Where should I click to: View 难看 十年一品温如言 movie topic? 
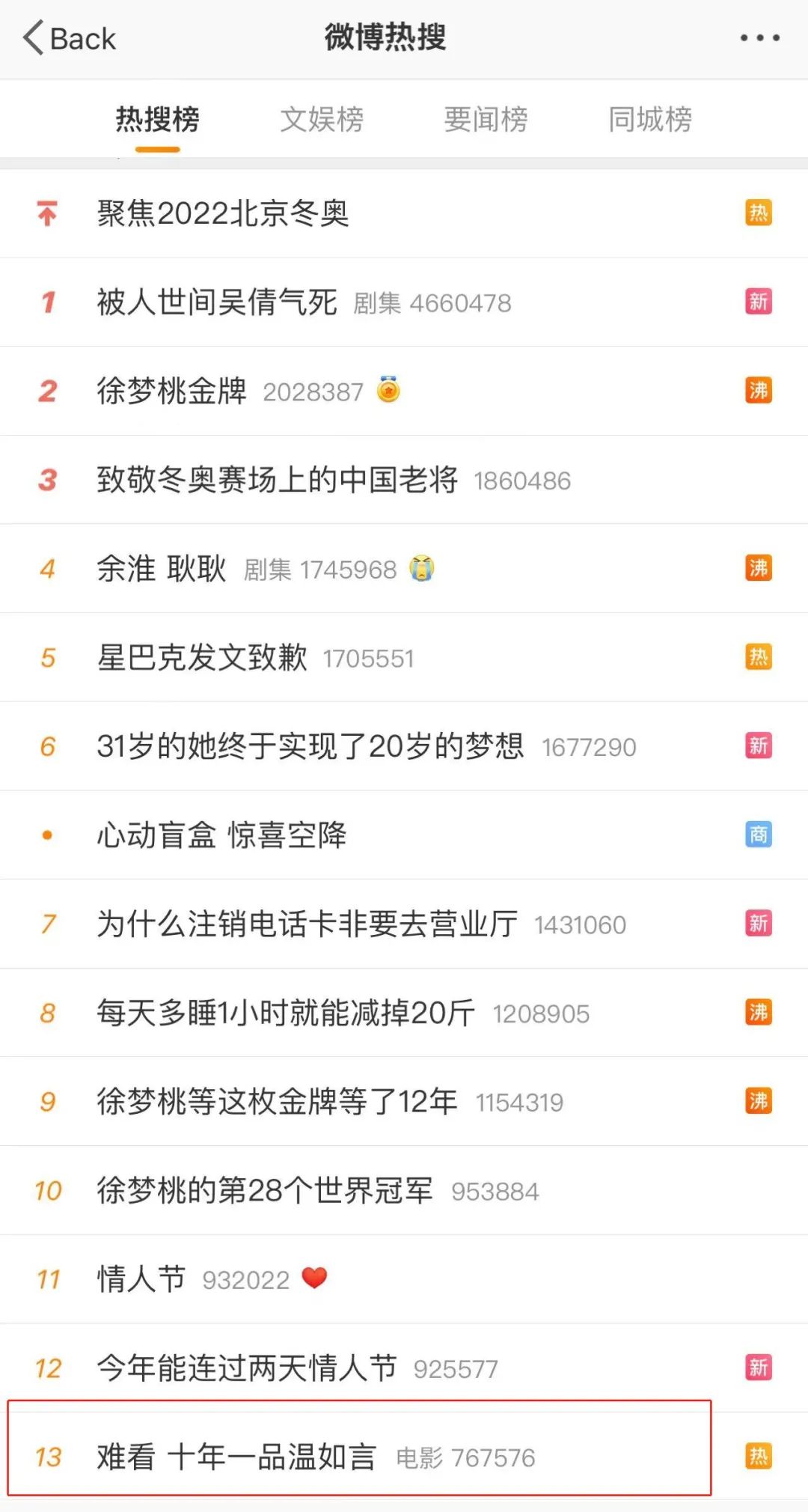tap(236, 1457)
